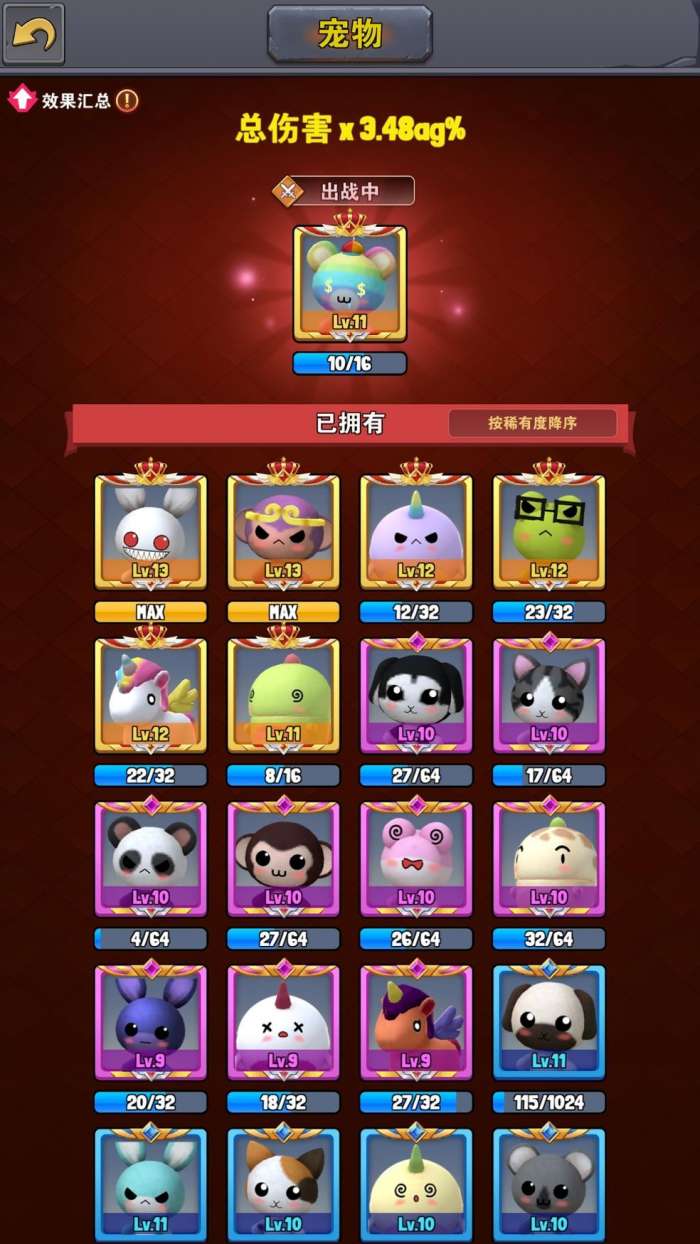The image size is (700, 1244).
Task: Select the grey koala pet Lv.10
Action: click(549, 1185)
